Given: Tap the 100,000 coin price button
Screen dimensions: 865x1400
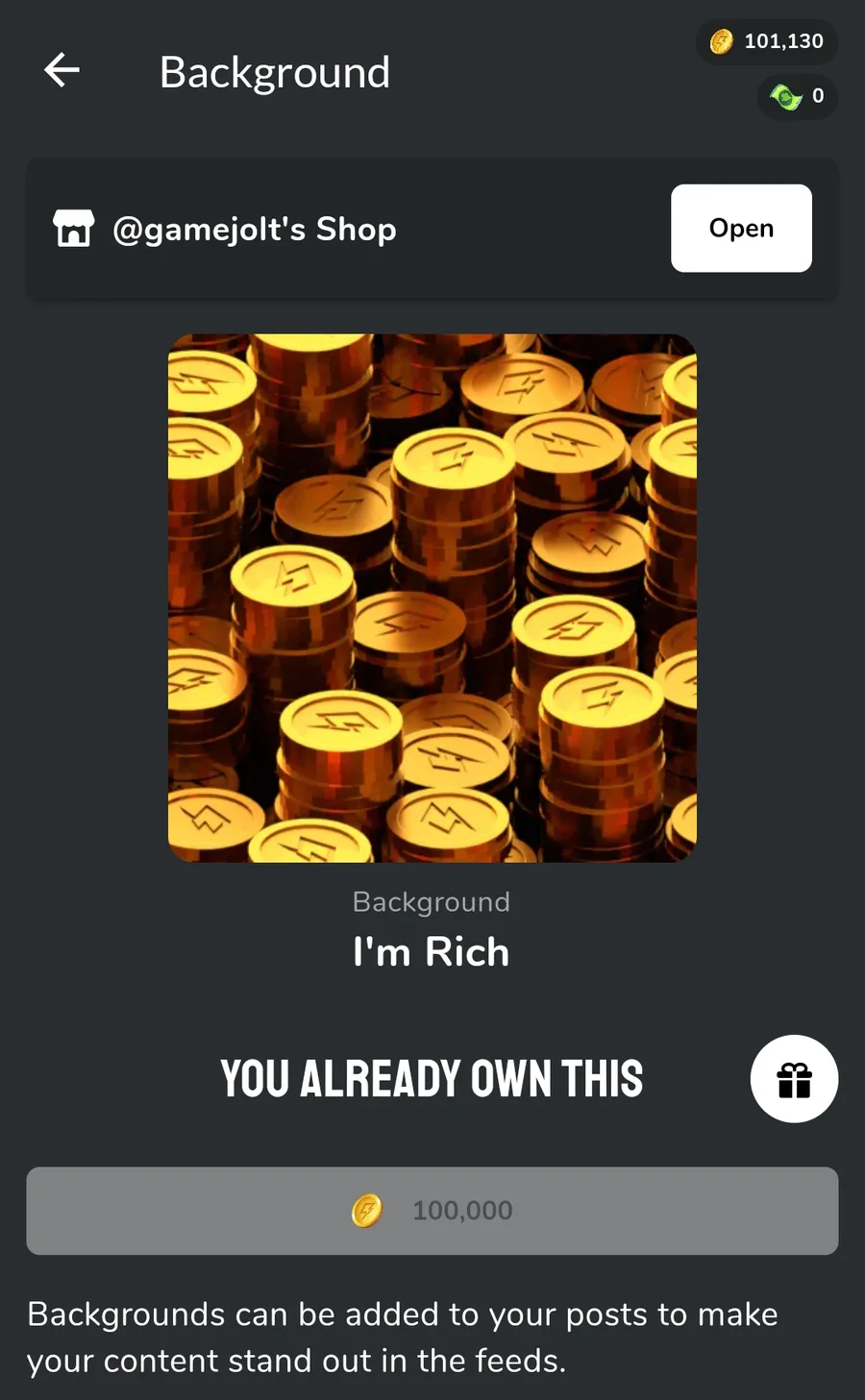Looking at the screenshot, I should [432, 1211].
